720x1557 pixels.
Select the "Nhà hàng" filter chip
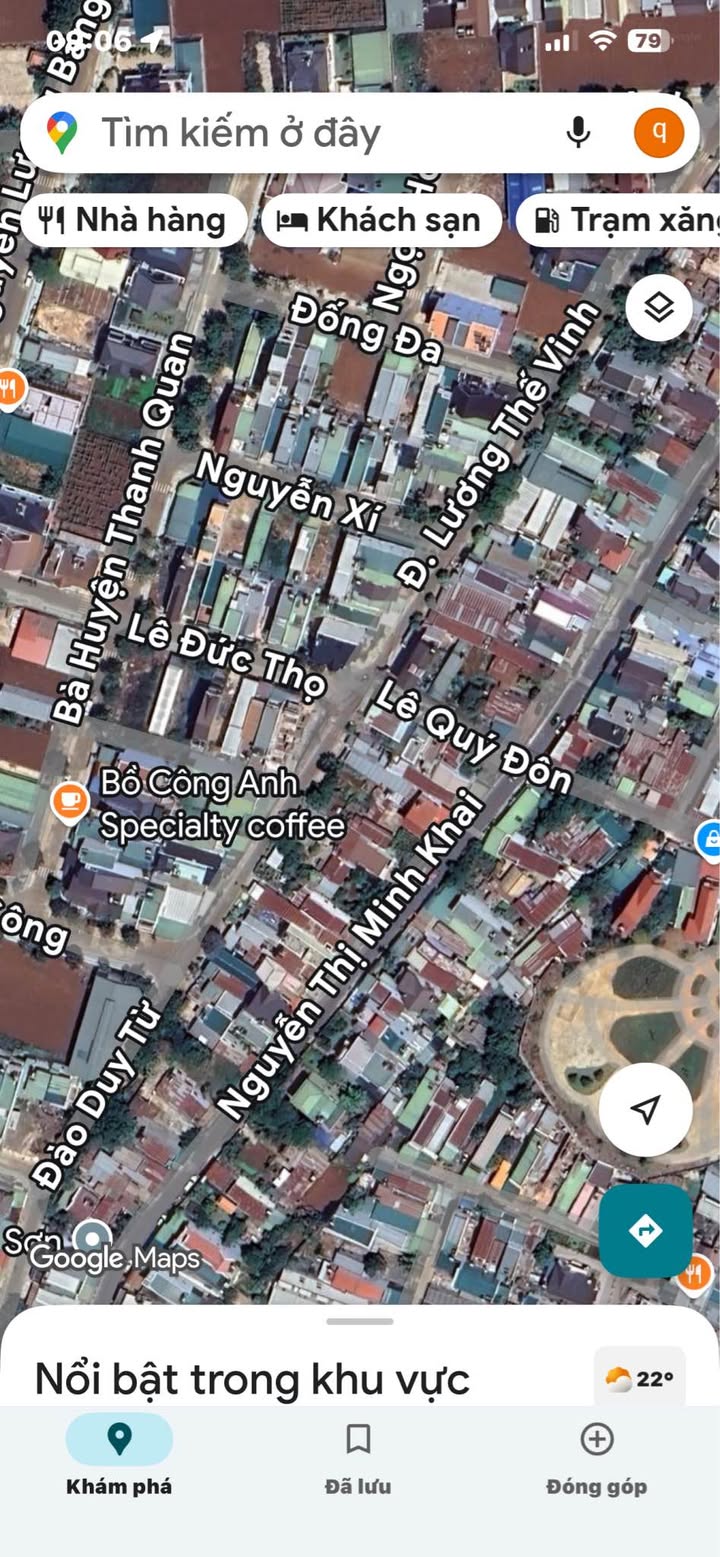(x=134, y=220)
